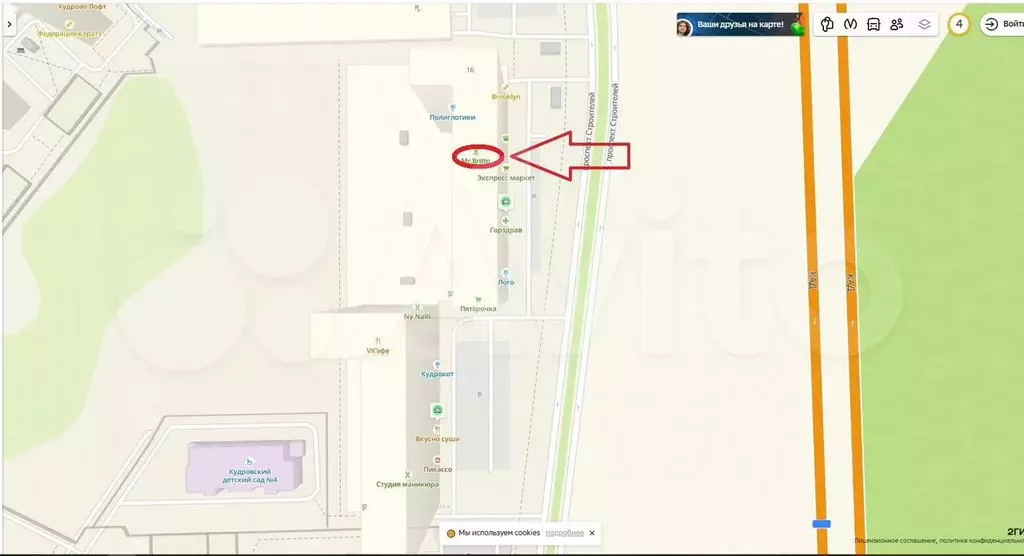Show public transport on the map
Screen dimensions: 1024x556
(x=873, y=25)
